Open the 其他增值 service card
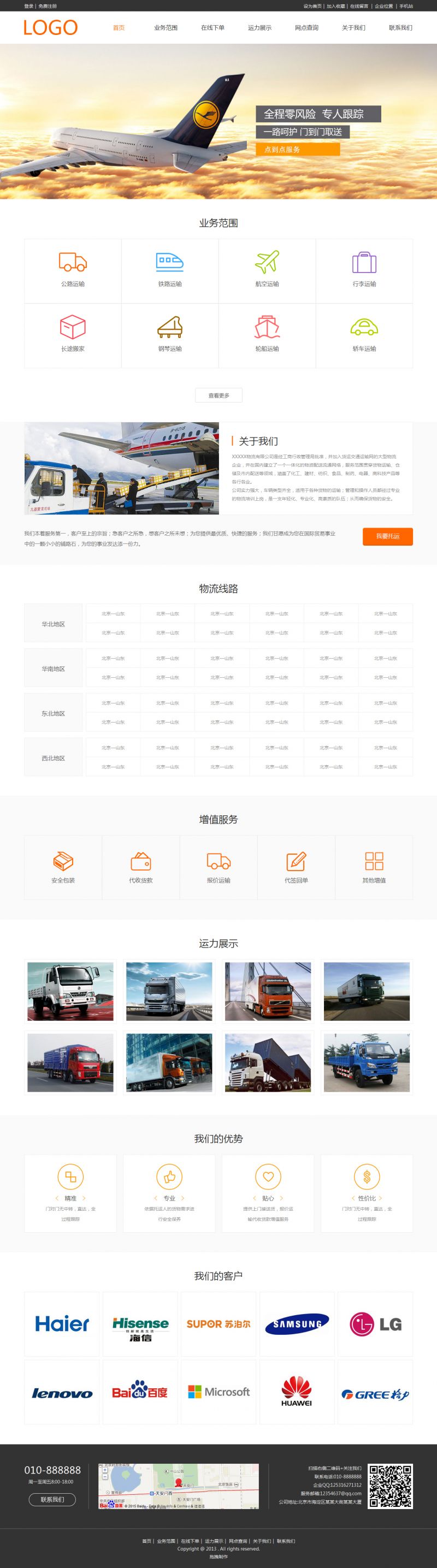 tap(374, 867)
